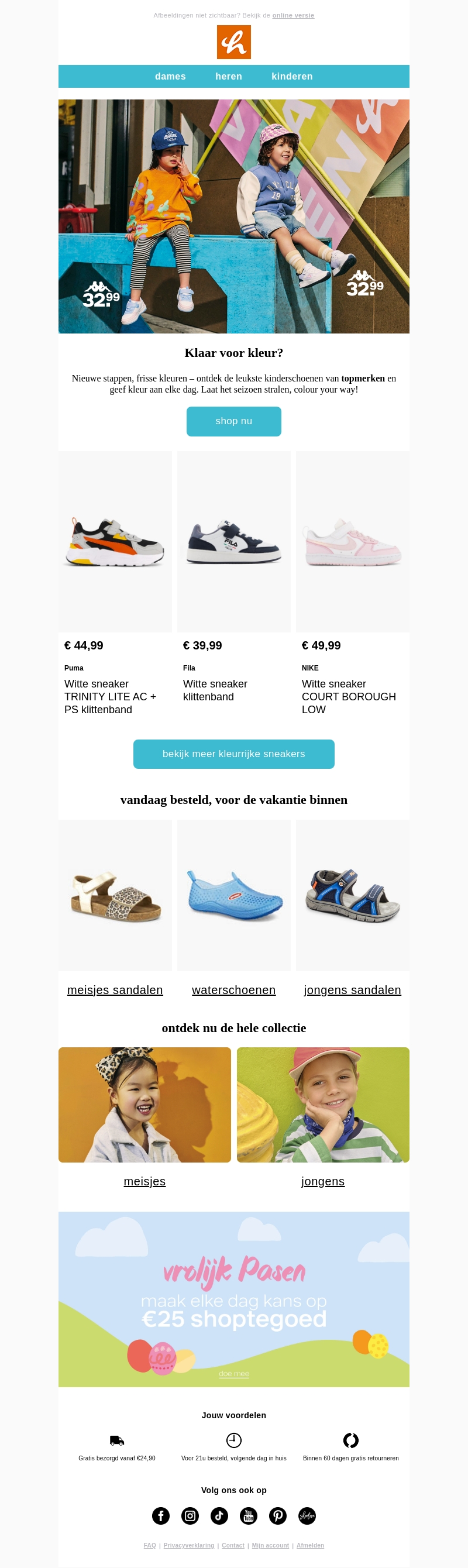Open the Facebook page
Screen dimensions: 468x1568
click(x=161, y=1516)
